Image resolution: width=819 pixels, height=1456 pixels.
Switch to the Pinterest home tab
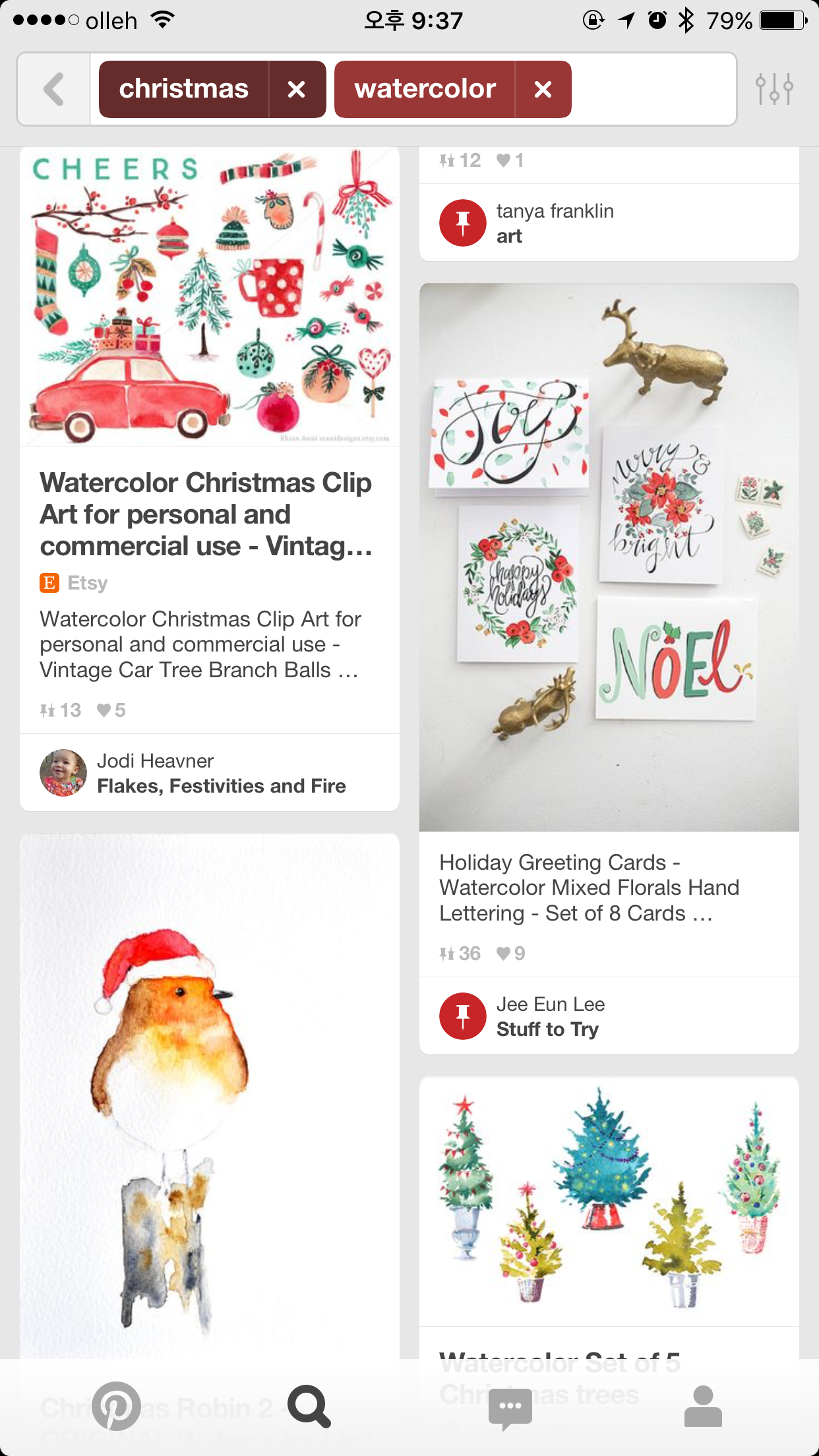(x=116, y=1406)
